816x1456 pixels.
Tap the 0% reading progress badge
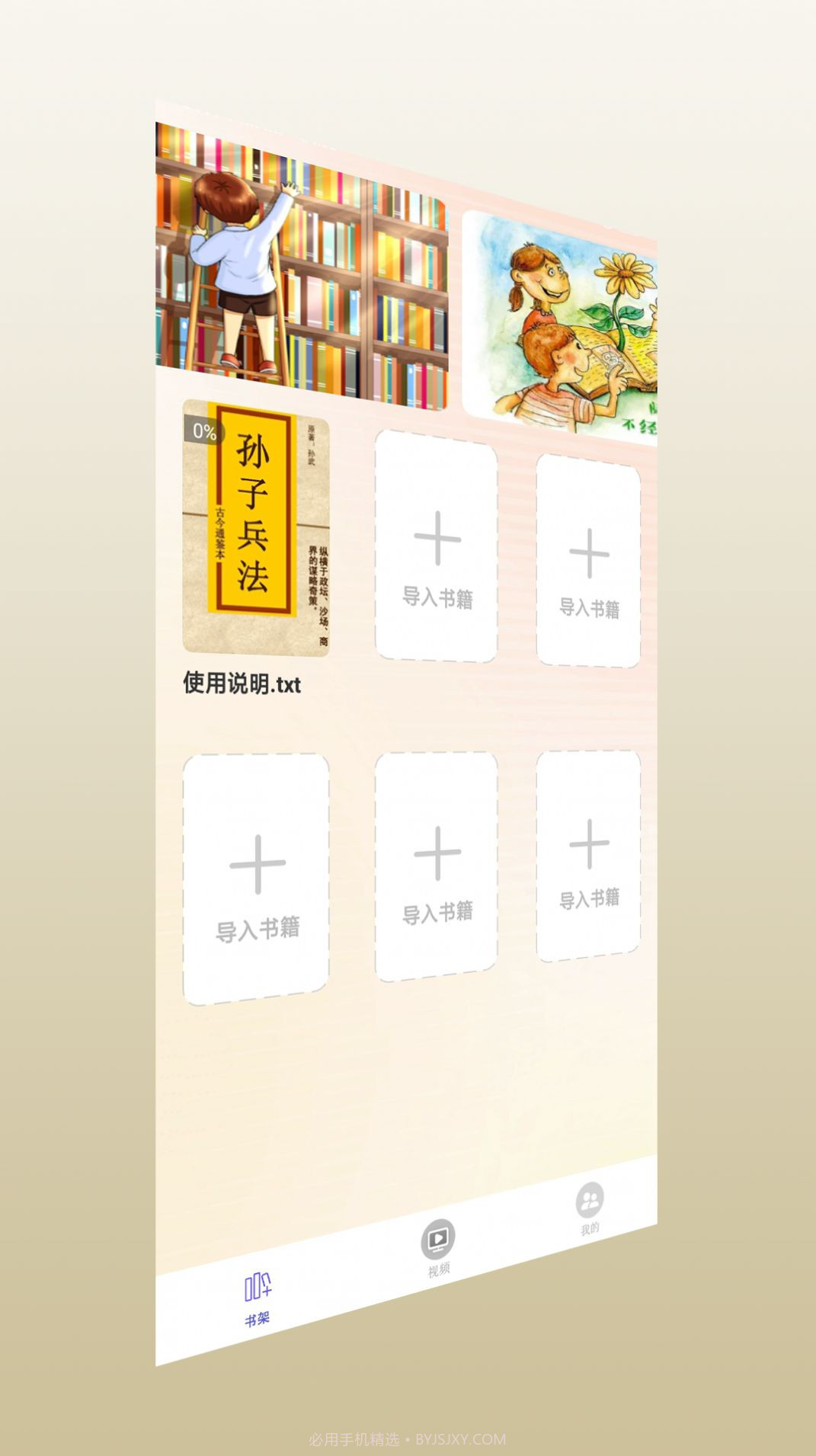coord(202,431)
